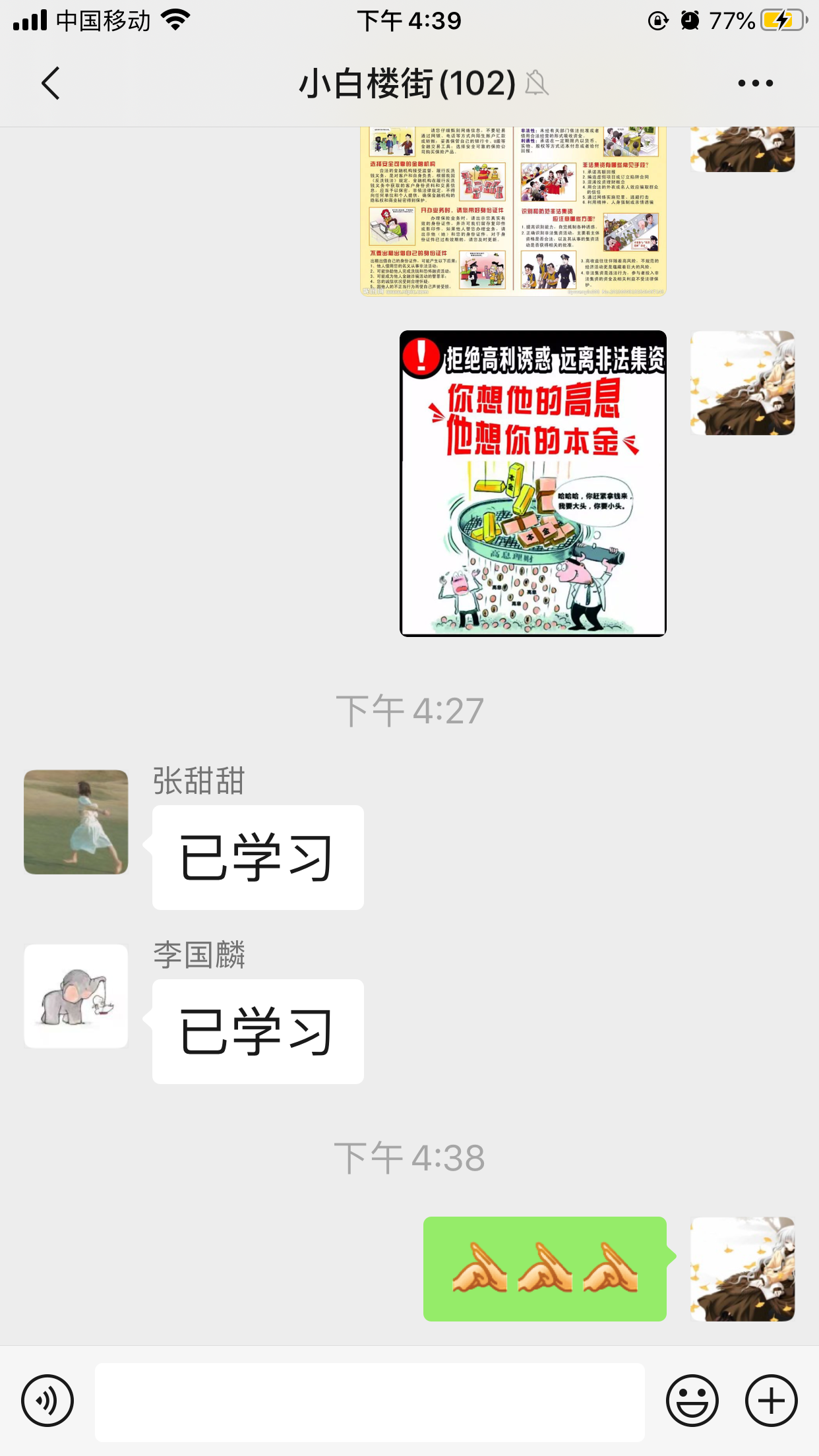
Task: Focus the message text field
Action: tap(369, 1401)
